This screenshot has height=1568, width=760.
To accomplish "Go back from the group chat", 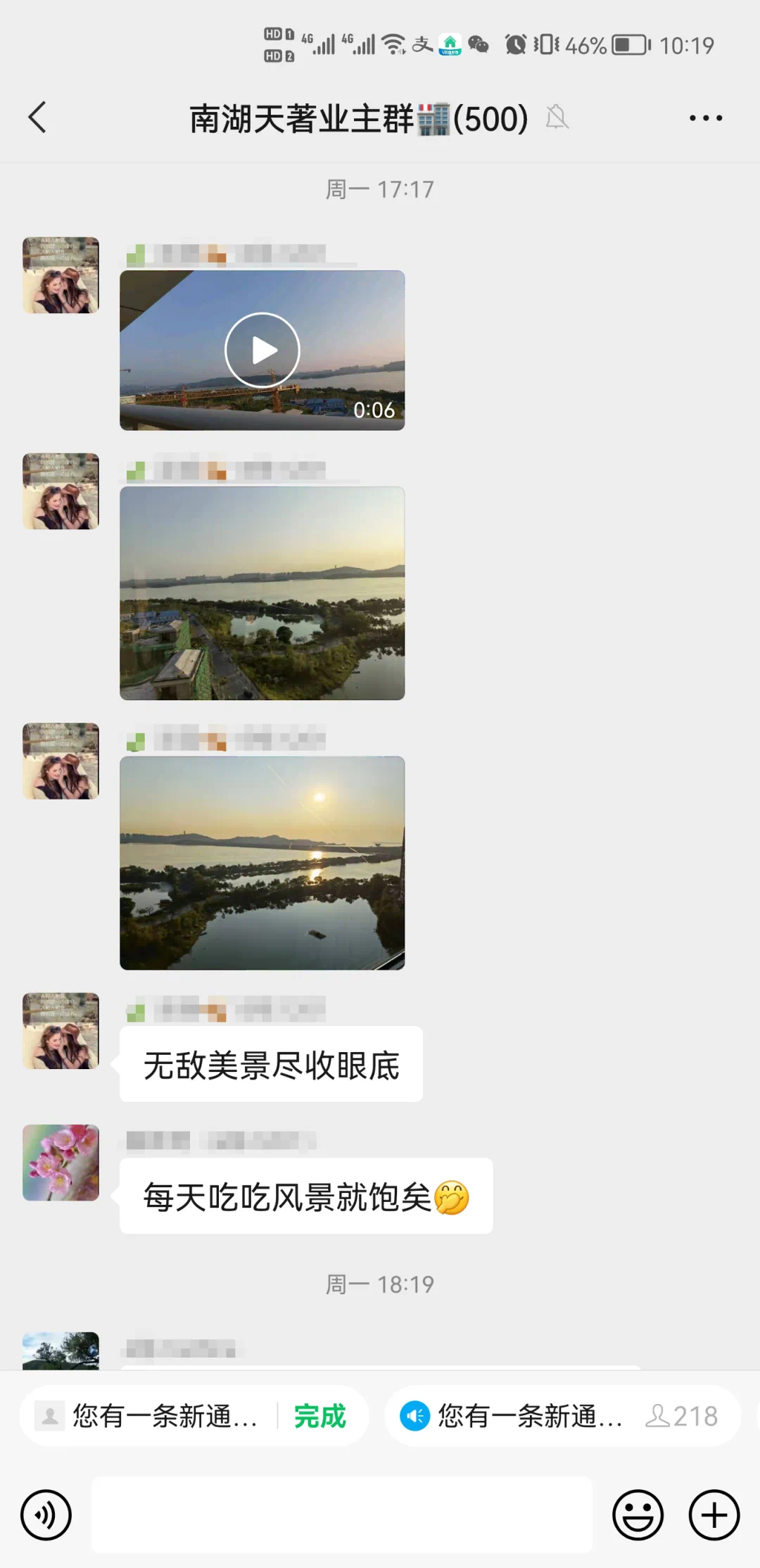I will pyautogui.click(x=38, y=118).
